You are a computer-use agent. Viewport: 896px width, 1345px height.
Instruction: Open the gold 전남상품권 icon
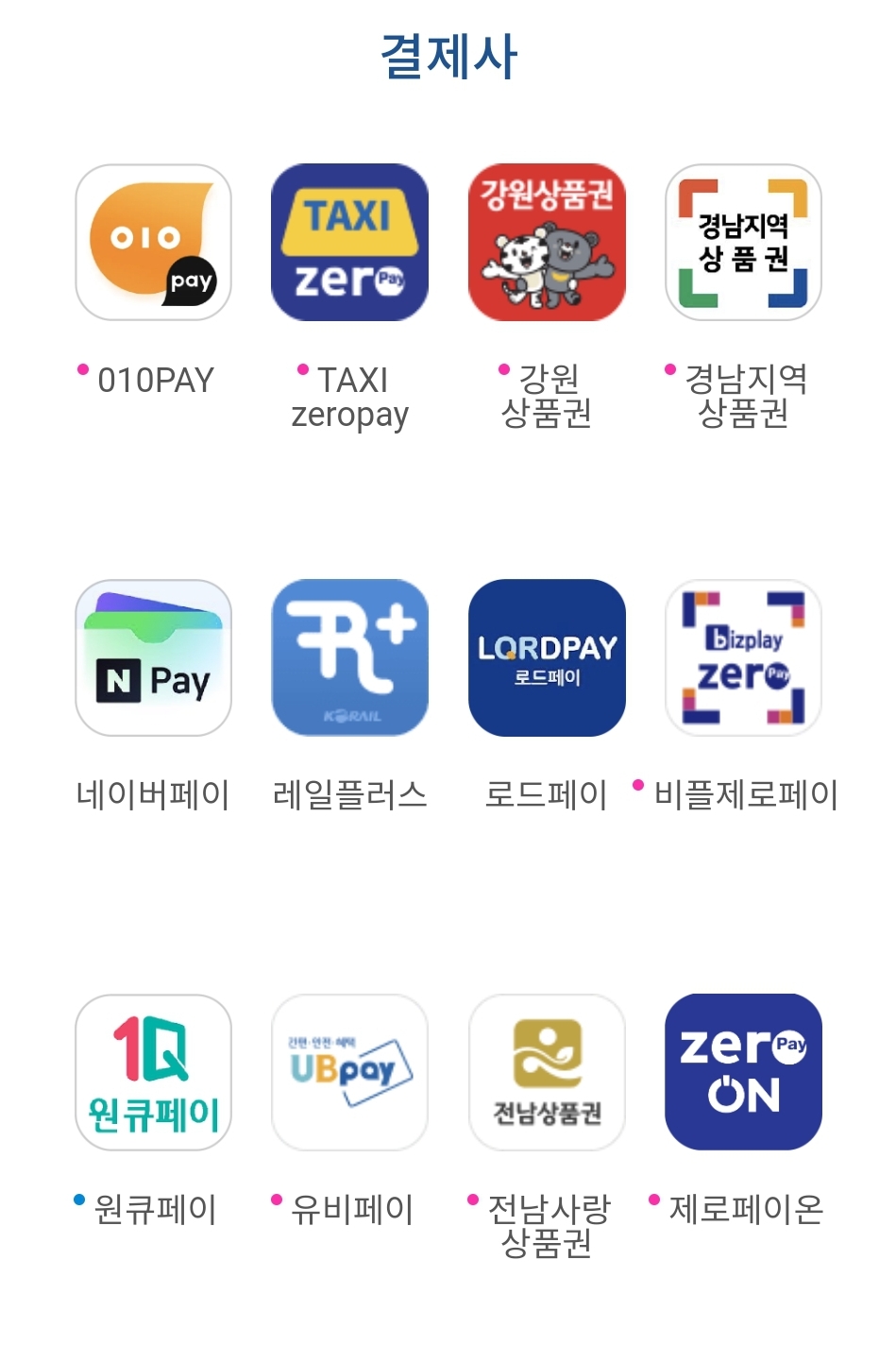pos(546,1073)
